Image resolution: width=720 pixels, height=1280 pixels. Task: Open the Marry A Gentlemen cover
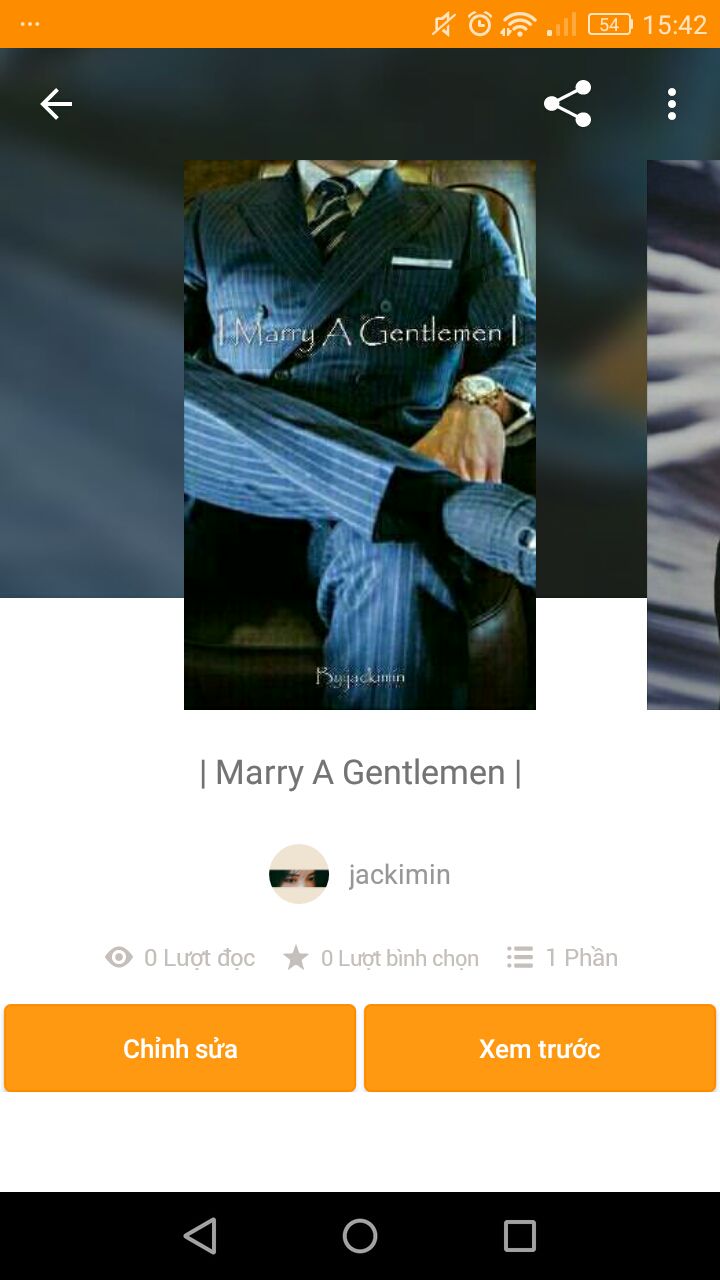tap(360, 435)
